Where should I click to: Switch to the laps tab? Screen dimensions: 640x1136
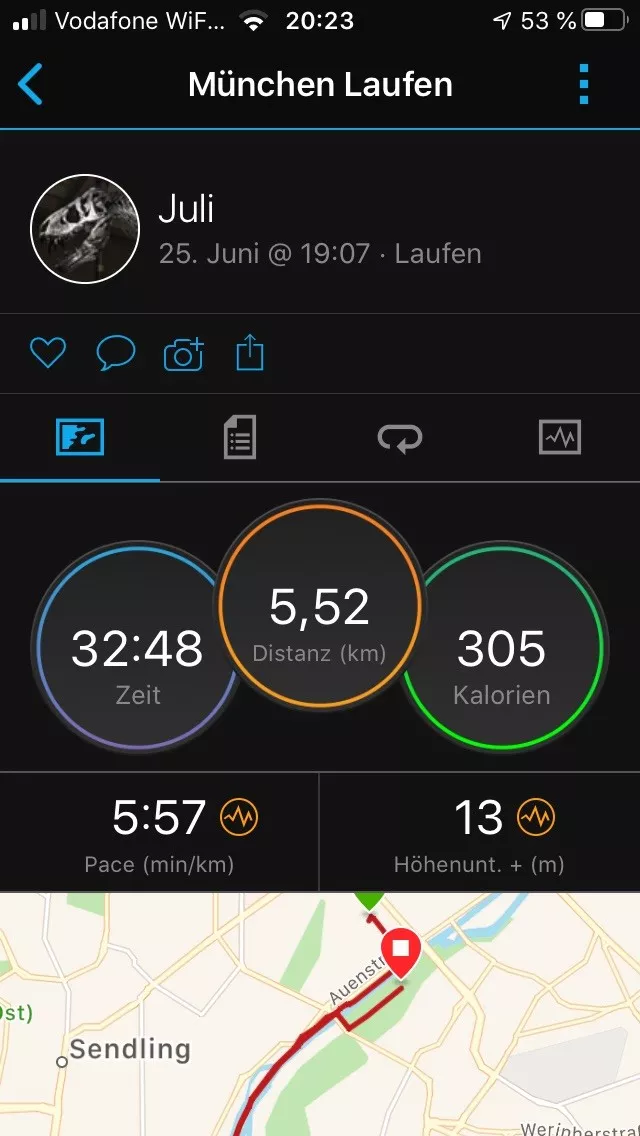(x=400, y=438)
